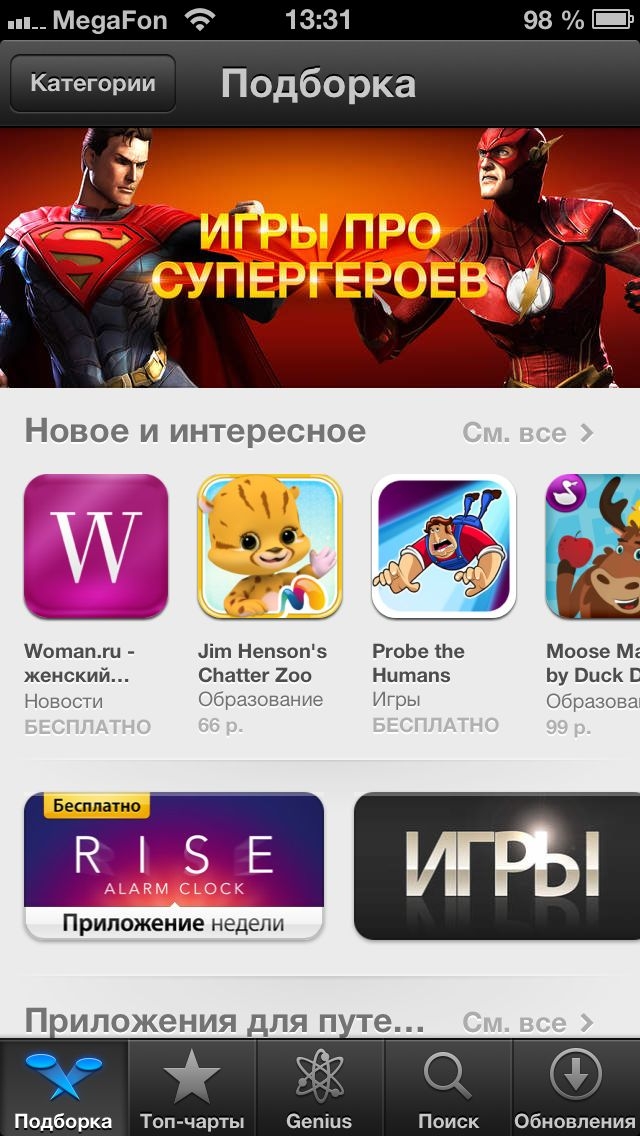Open the Категории button
640x1136 pixels.
(93, 83)
